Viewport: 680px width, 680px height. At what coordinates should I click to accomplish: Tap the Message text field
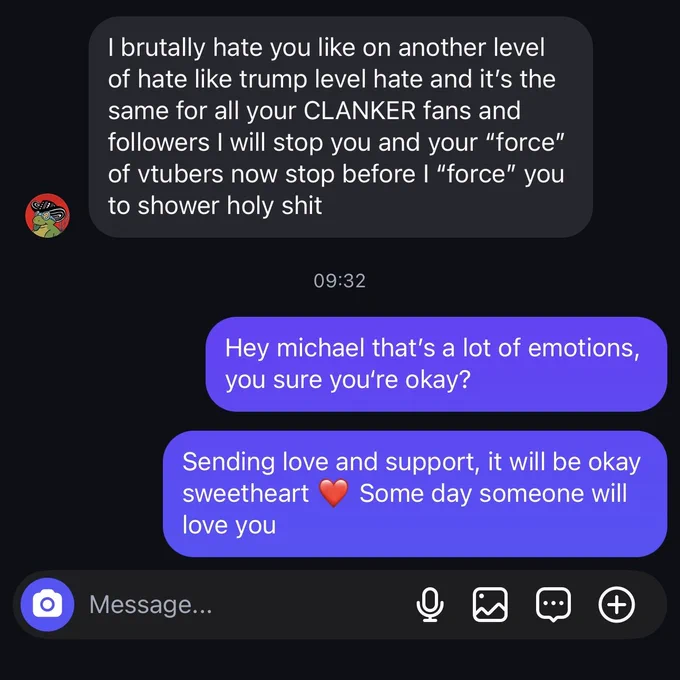point(243,604)
